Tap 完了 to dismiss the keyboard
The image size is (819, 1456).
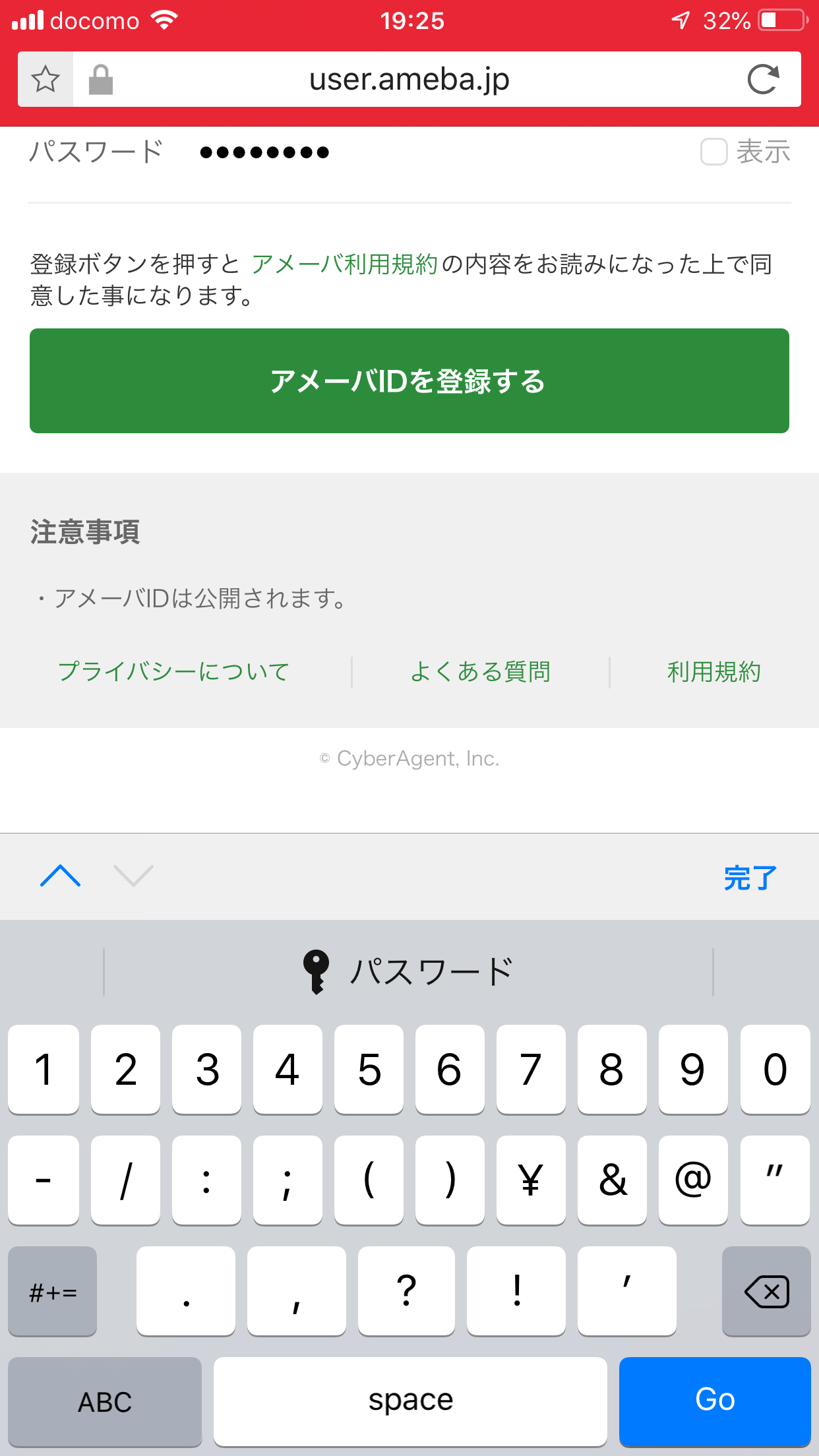pos(750,878)
